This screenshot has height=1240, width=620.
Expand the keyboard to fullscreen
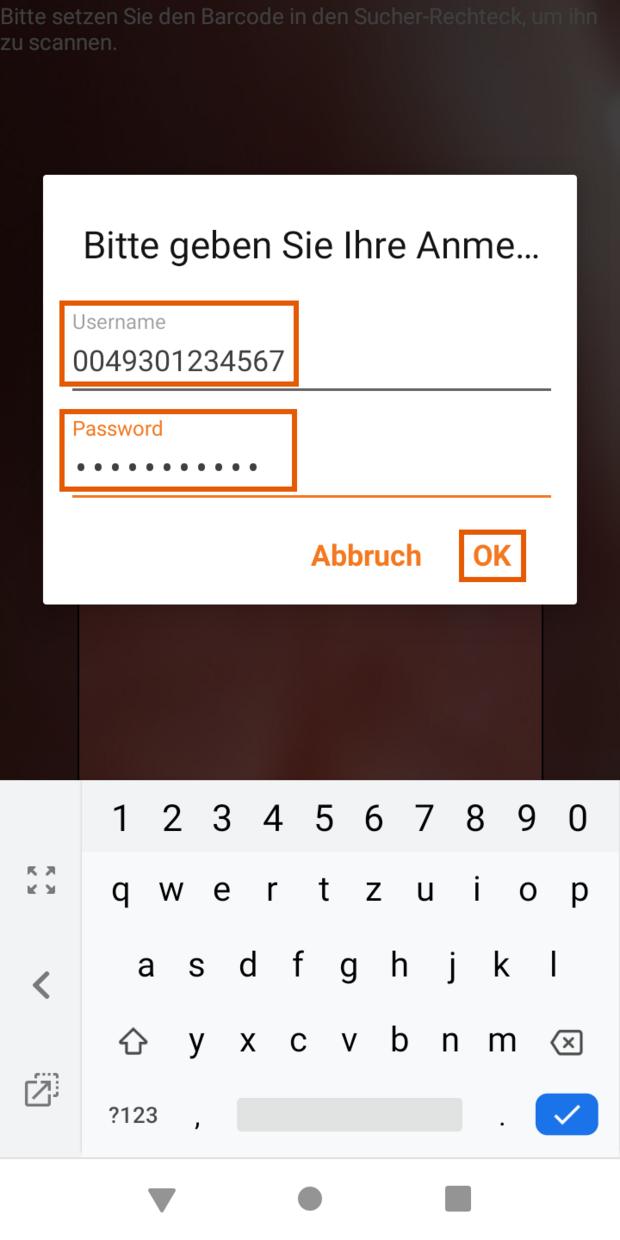41,880
